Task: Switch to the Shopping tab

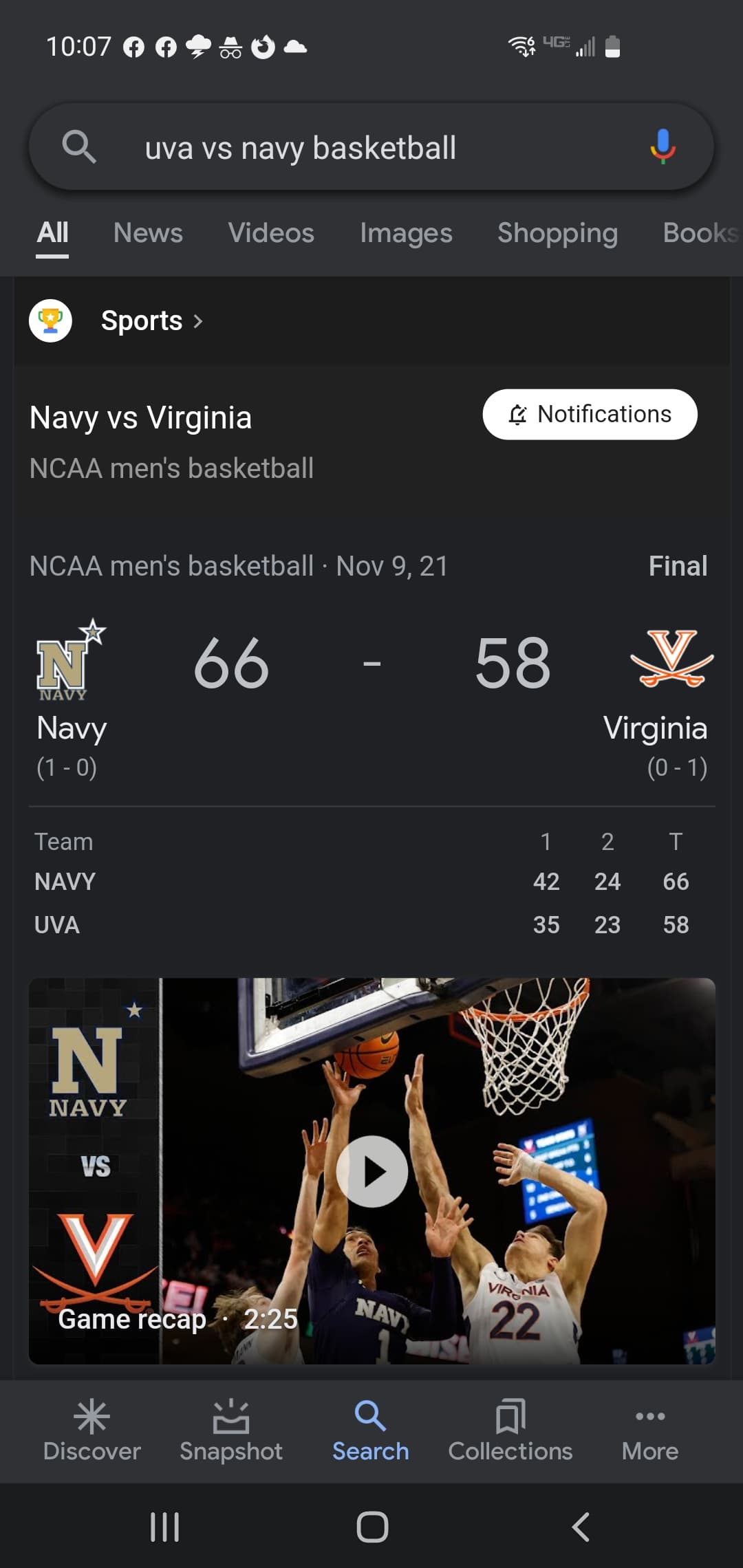Action: coord(557,233)
